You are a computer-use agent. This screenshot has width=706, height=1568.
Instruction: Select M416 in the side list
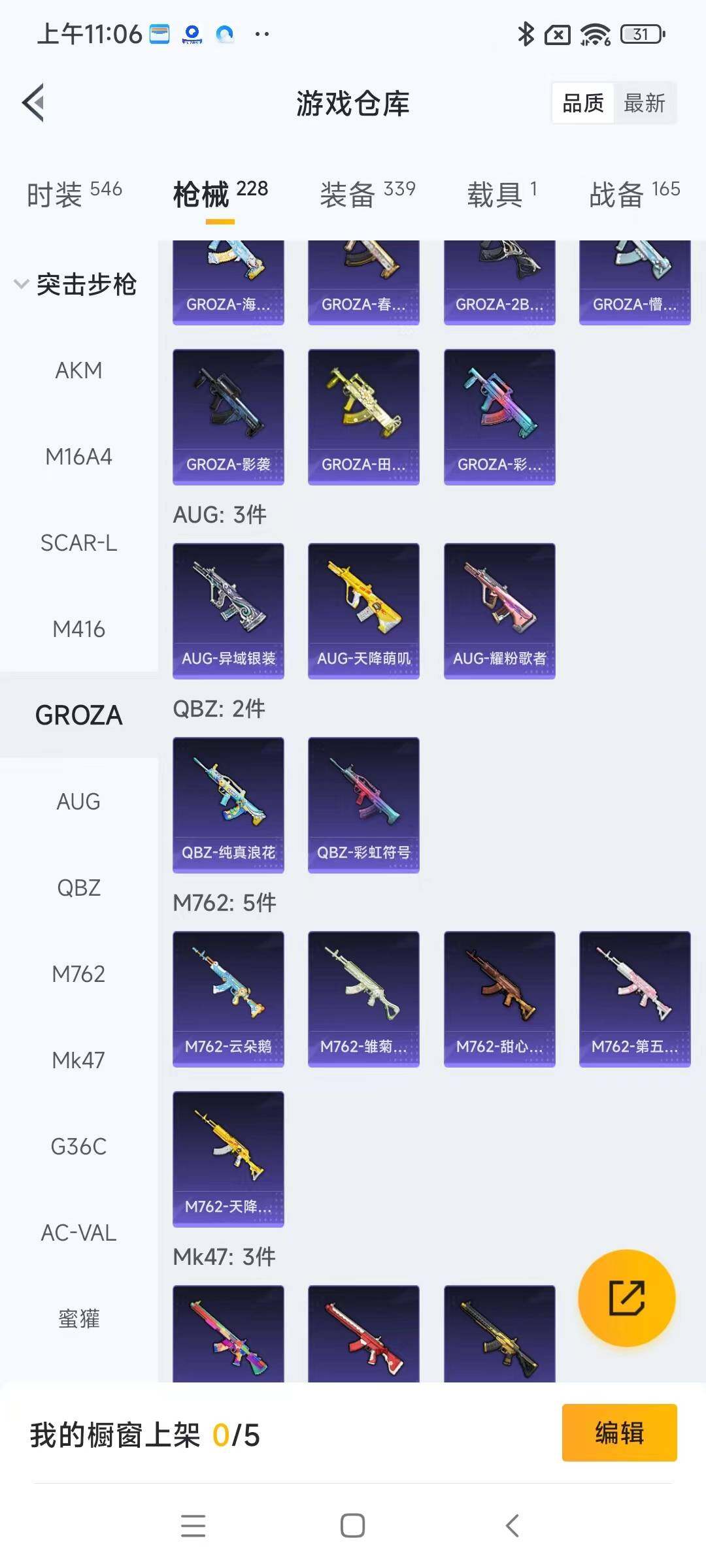point(78,629)
